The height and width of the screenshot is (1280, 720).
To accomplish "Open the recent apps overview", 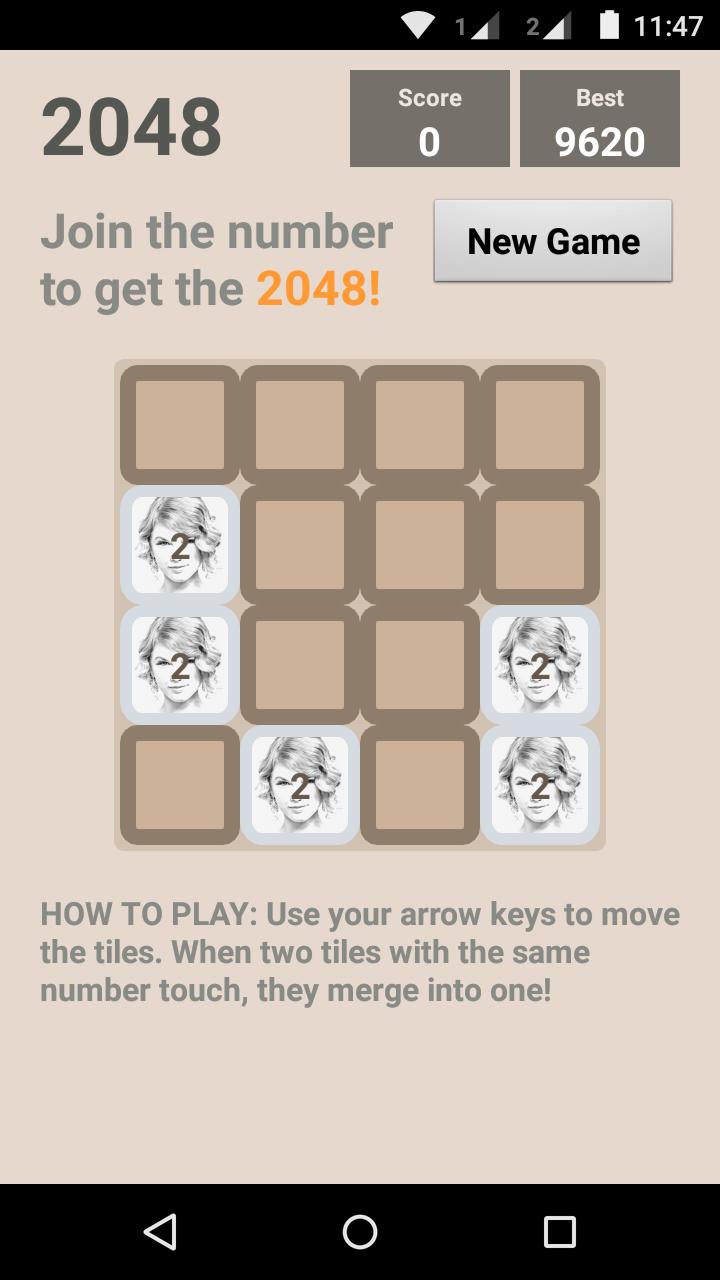I will [x=559, y=1232].
